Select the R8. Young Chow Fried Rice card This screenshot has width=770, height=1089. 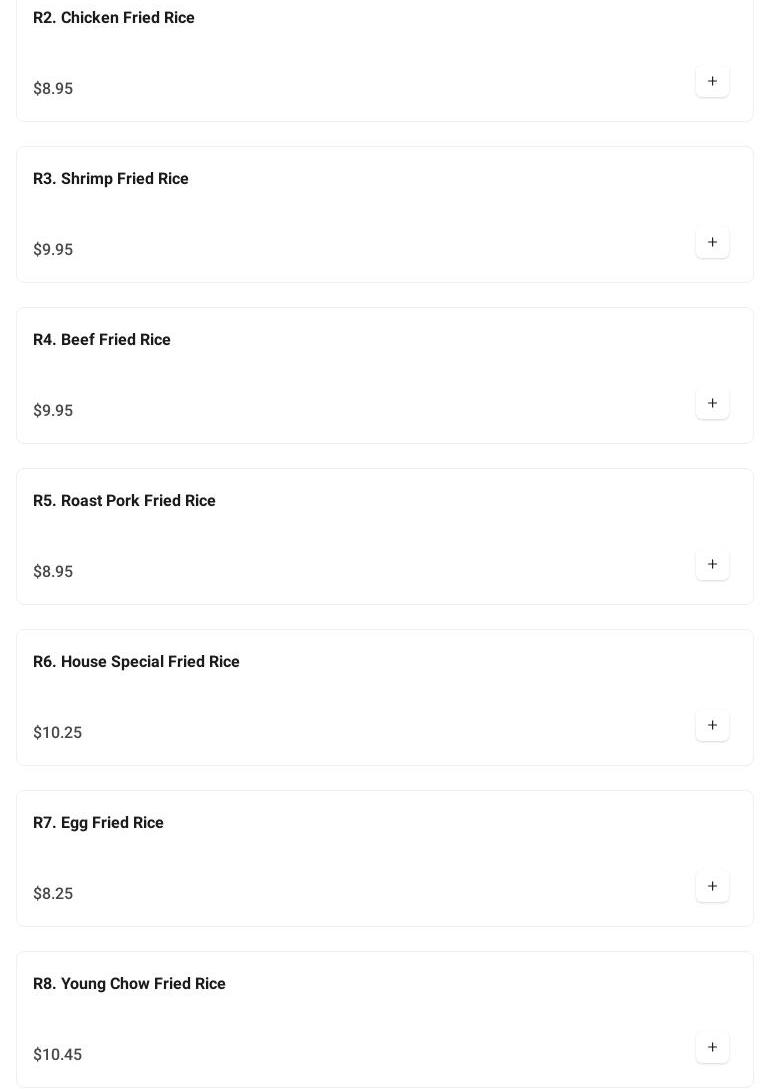point(129,984)
